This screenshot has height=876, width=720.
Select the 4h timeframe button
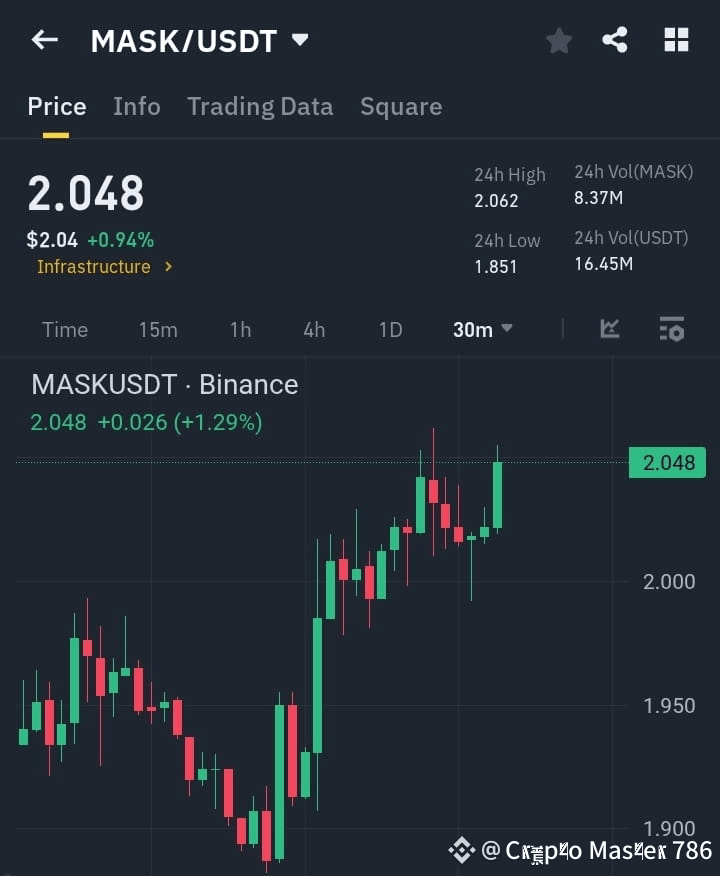click(x=313, y=329)
